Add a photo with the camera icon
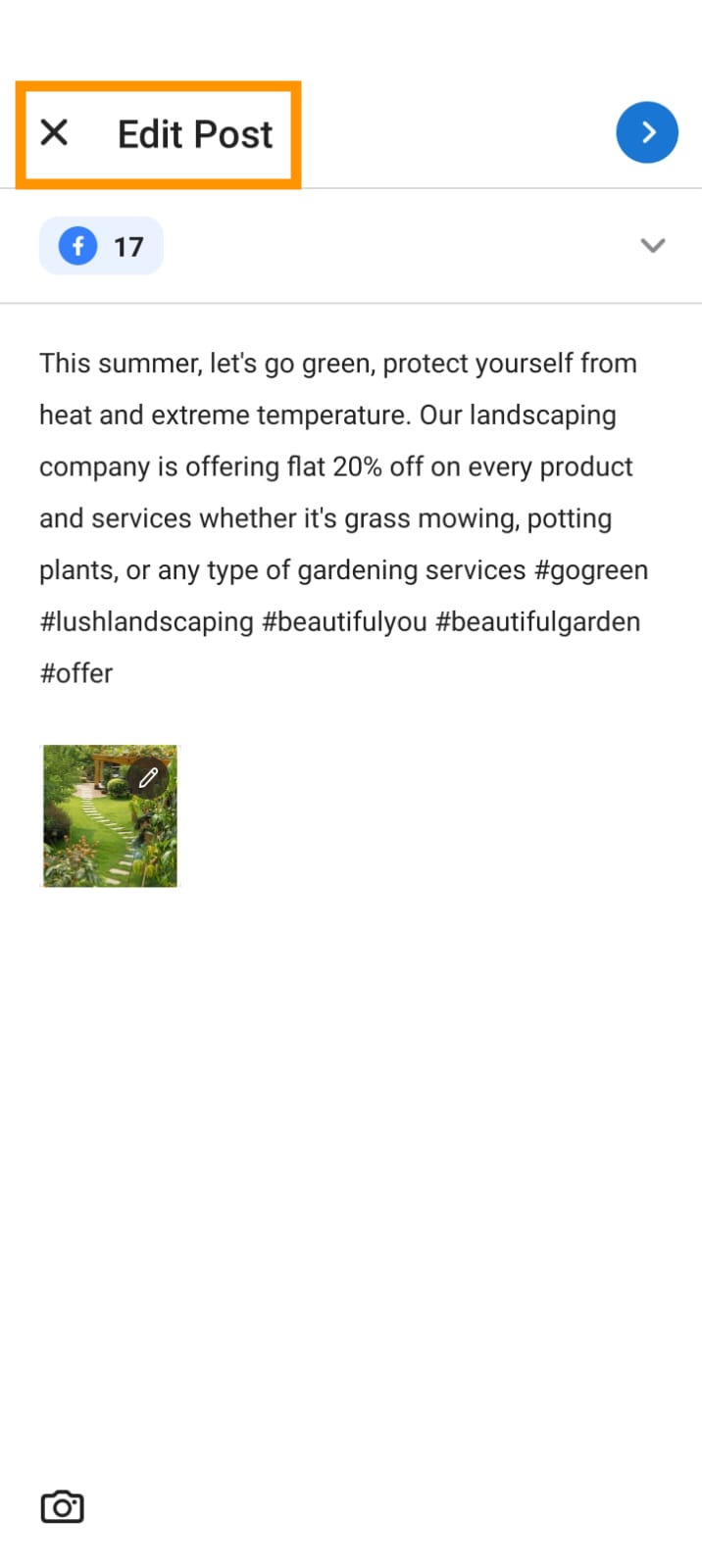The width and height of the screenshot is (702, 1568). click(62, 1506)
